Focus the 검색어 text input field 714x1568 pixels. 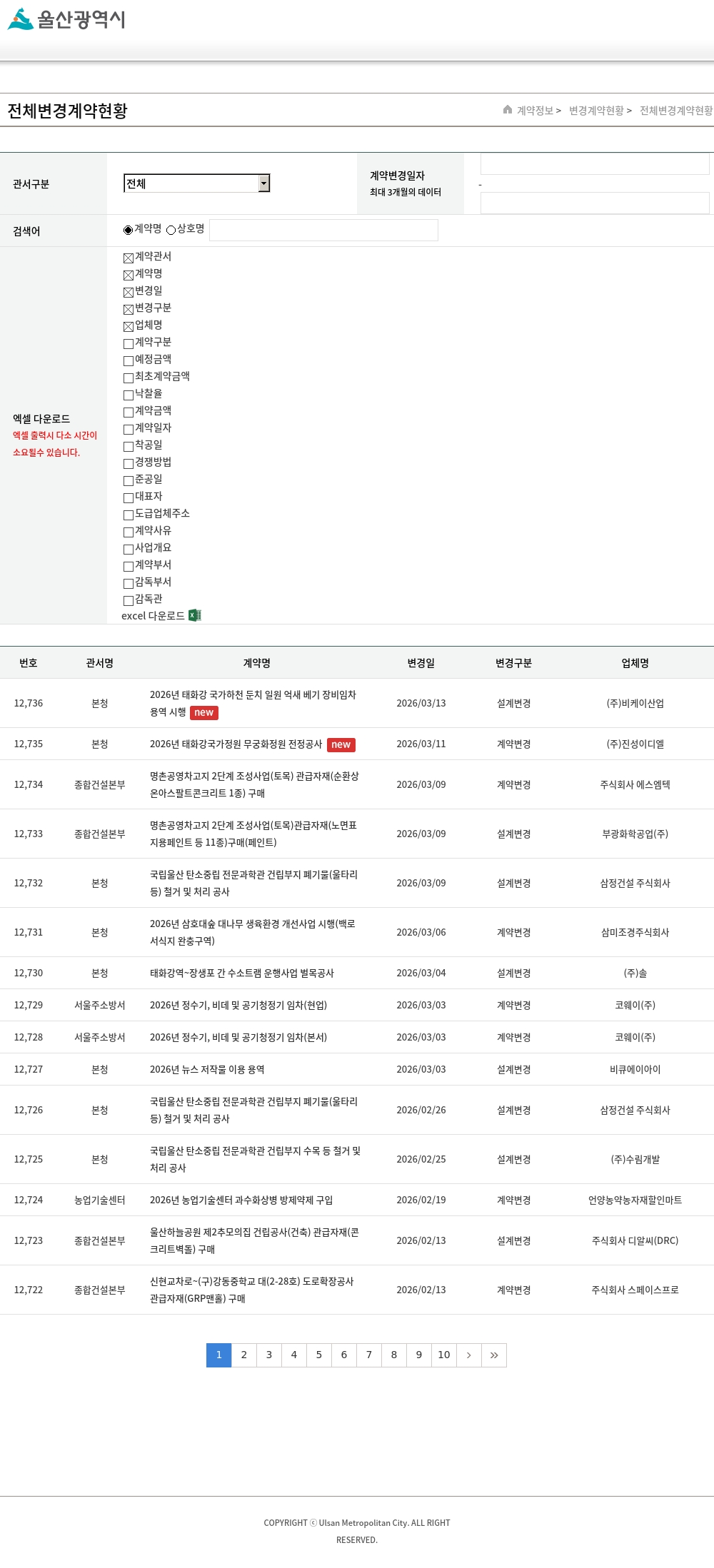pyautogui.click(x=323, y=230)
